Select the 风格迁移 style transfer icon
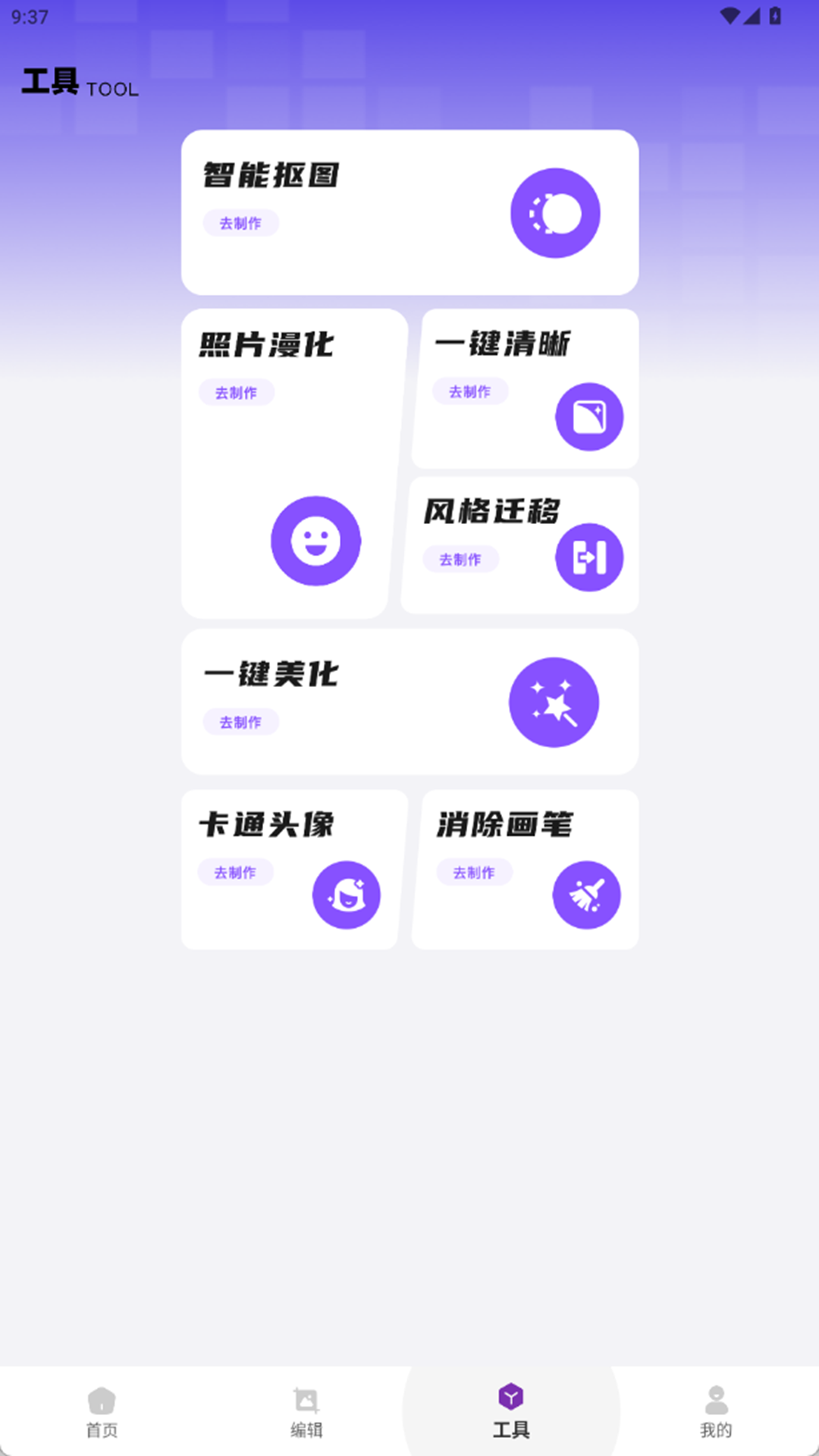Screen dimensions: 819x1456 pos(589,557)
